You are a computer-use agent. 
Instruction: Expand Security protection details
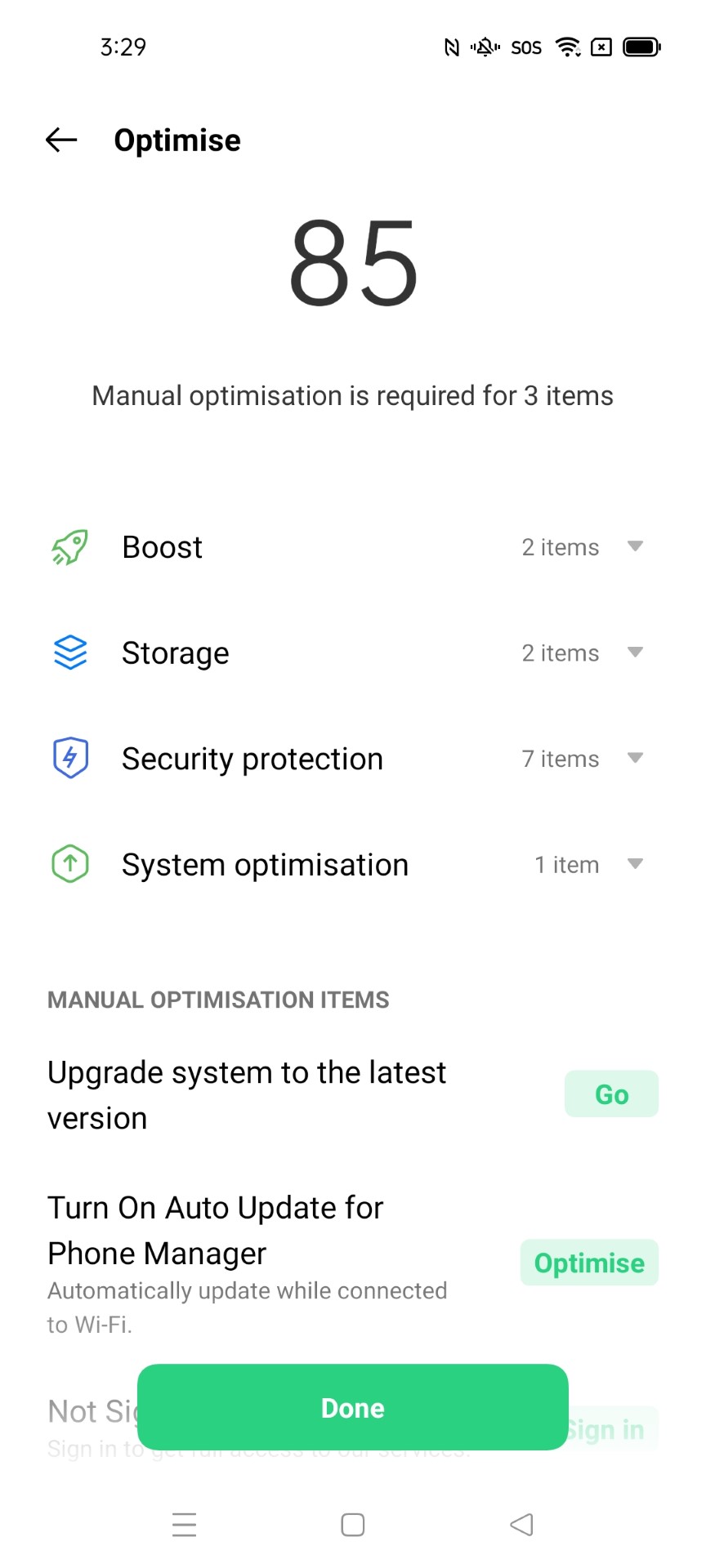tap(353, 759)
